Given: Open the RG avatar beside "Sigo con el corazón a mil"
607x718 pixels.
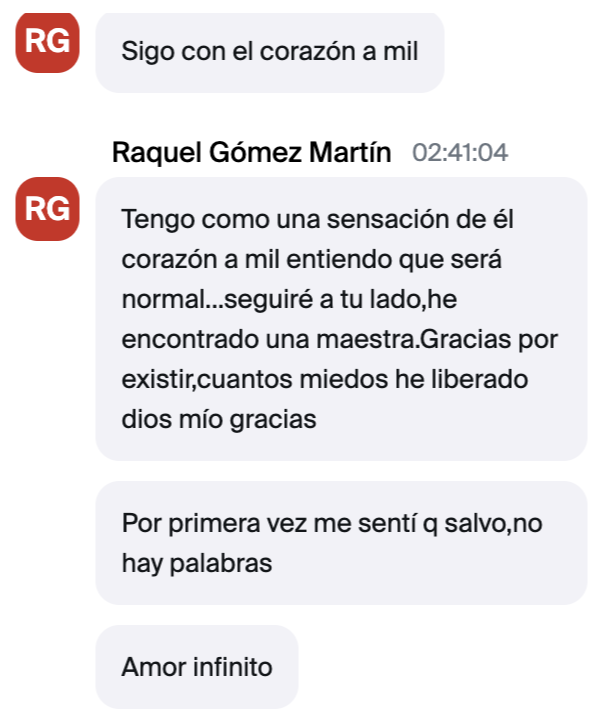Looking at the screenshot, I should click(47, 43).
